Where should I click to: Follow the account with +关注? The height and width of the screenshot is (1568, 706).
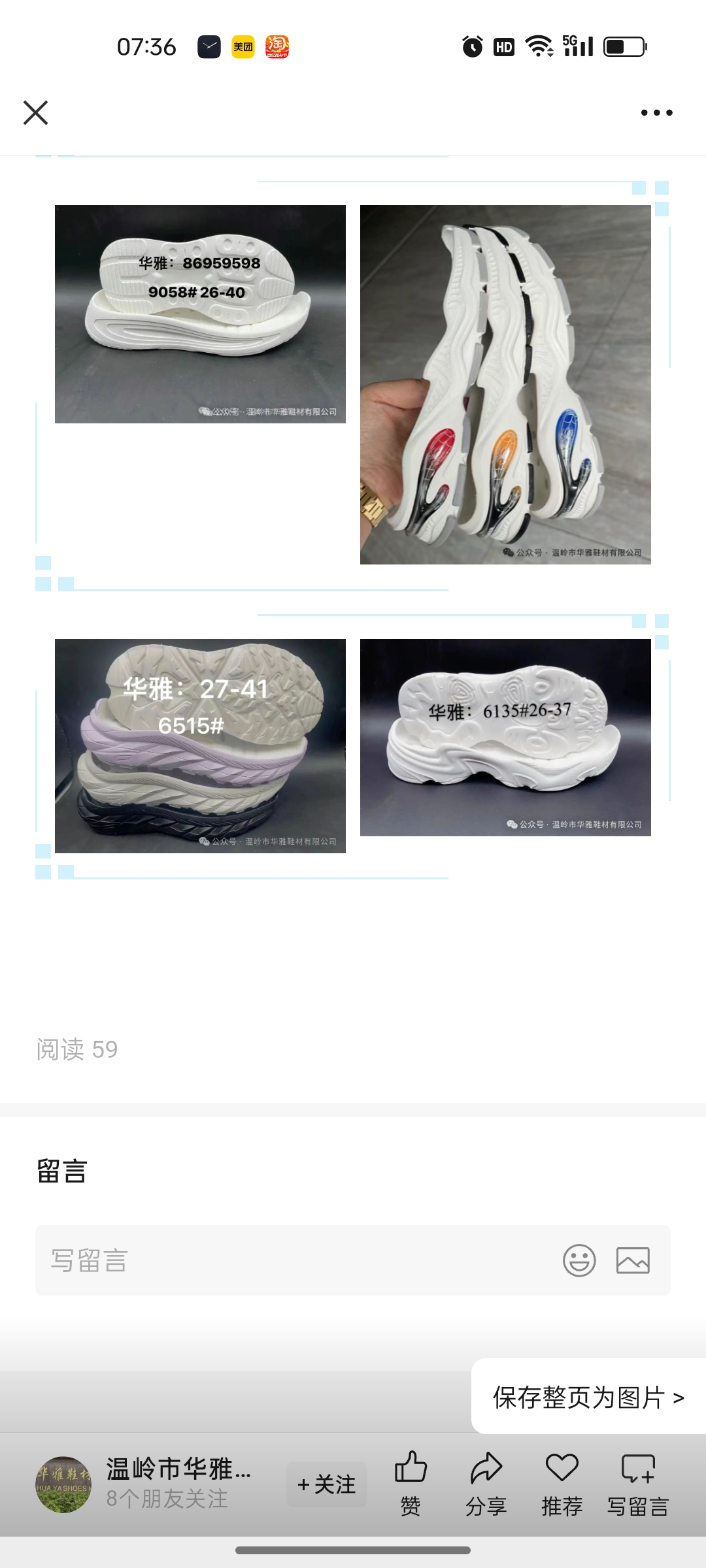point(327,1484)
